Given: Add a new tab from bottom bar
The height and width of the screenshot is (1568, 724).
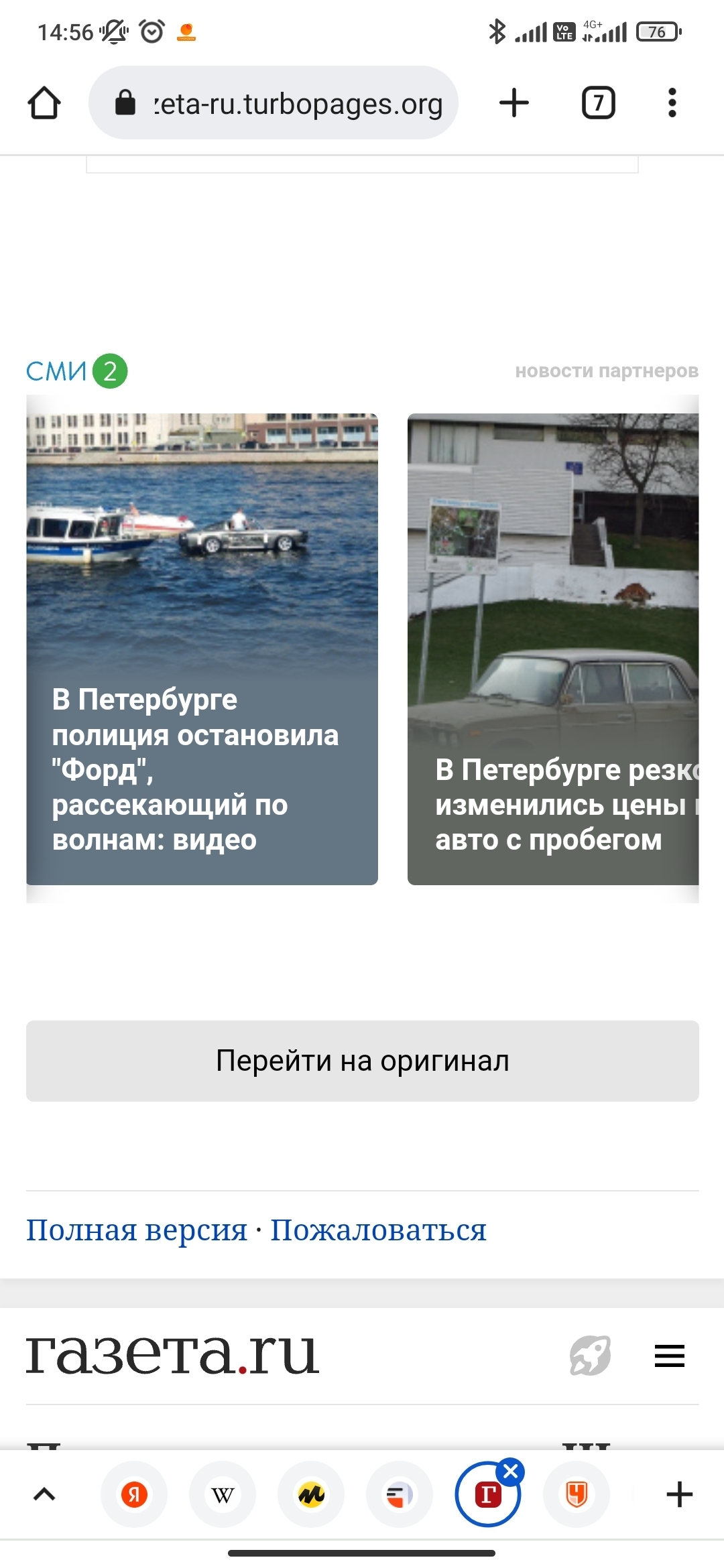Looking at the screenshot, I should click(x=679, y=1494).
